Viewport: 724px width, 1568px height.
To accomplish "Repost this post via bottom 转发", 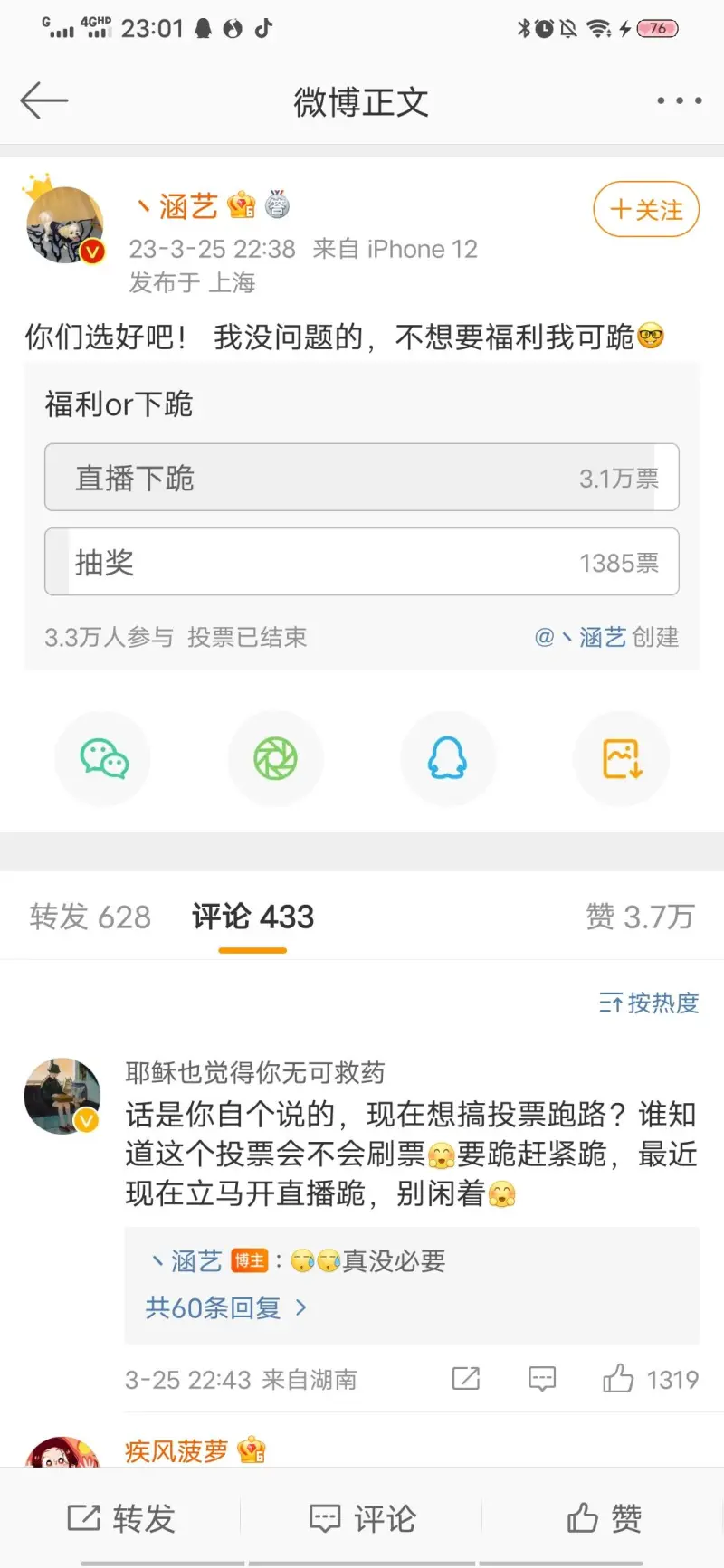I will coord(120,1517).
